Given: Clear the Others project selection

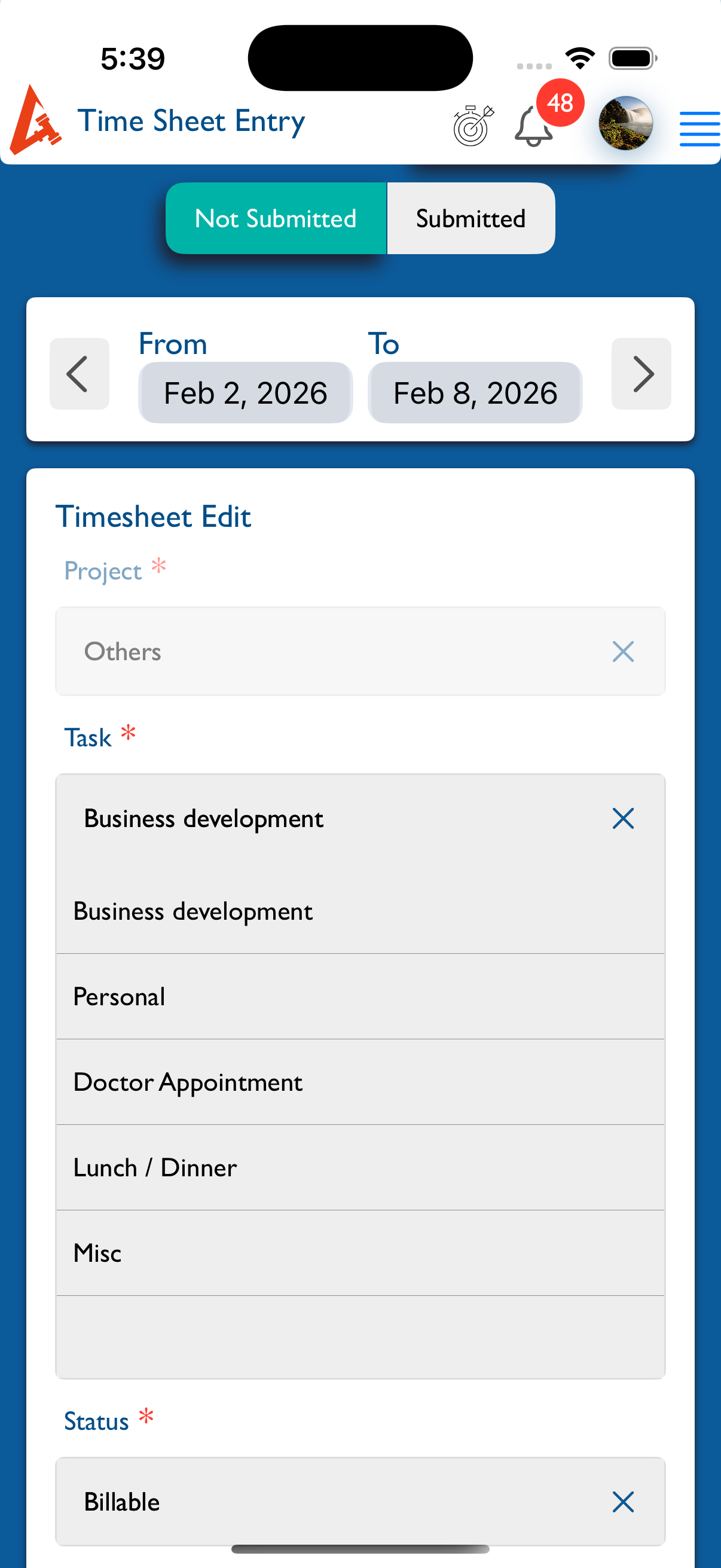Looking at the screenshot, I should (622, 651).
